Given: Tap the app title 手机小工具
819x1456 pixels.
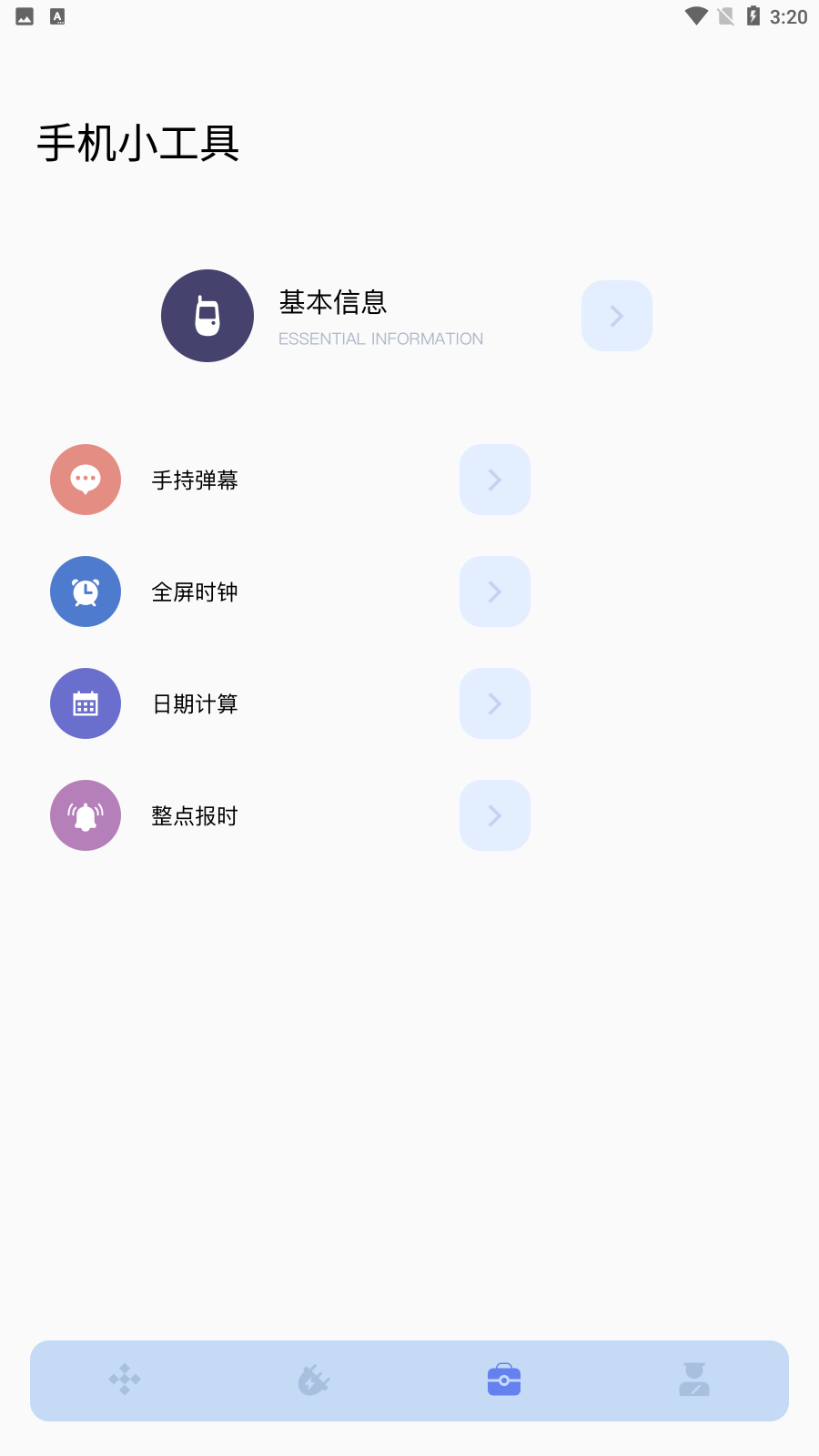Looking at the screenshot, I should pyautogui.click(x=137, y=142).
